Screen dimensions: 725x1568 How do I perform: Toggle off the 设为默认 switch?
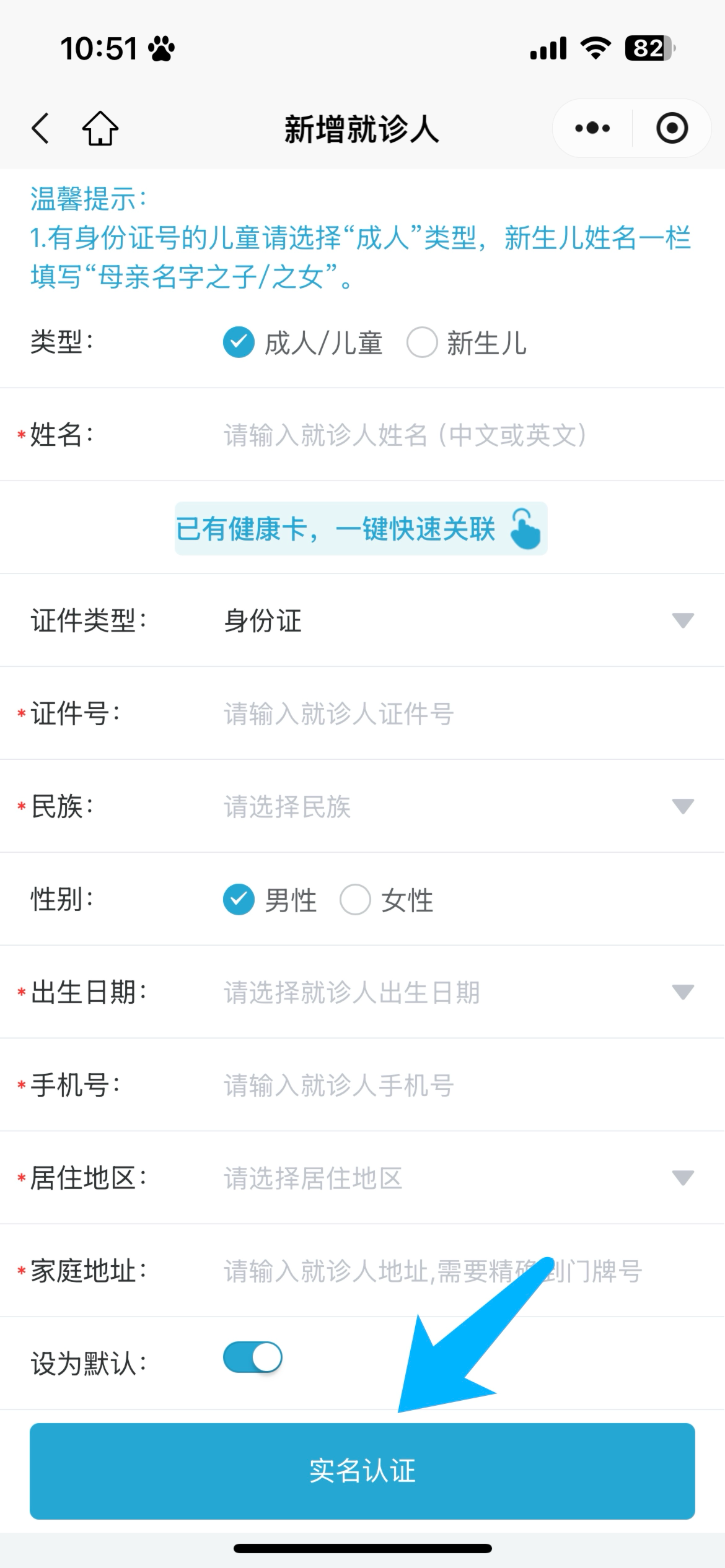pyautogui.click(x=253, y=1357)
